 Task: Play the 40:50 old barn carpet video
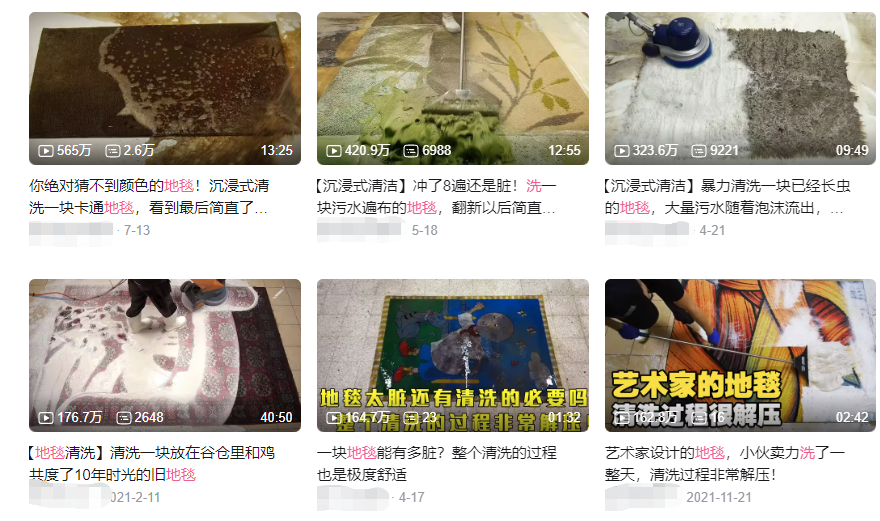[165, 355]
